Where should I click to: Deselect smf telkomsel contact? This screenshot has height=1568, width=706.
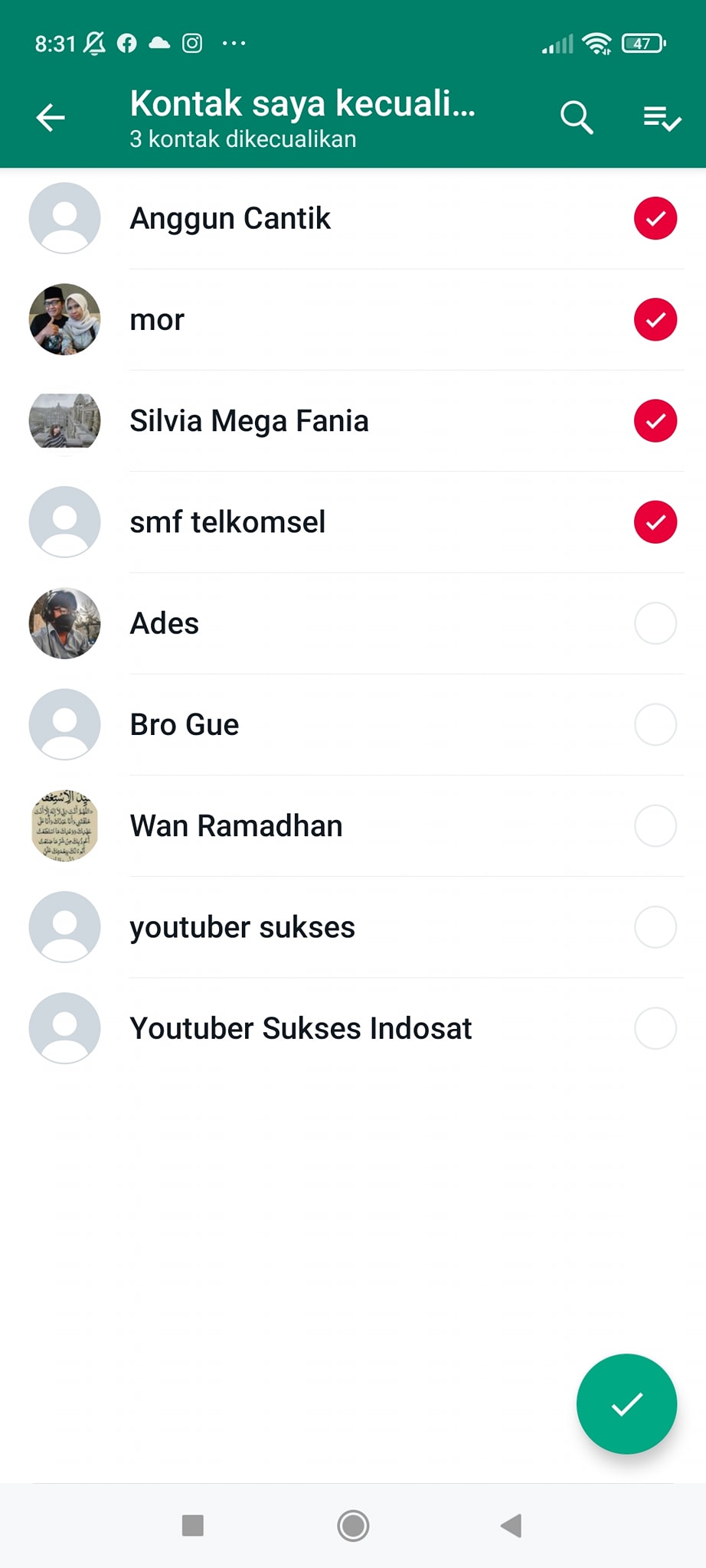point(655,522)
